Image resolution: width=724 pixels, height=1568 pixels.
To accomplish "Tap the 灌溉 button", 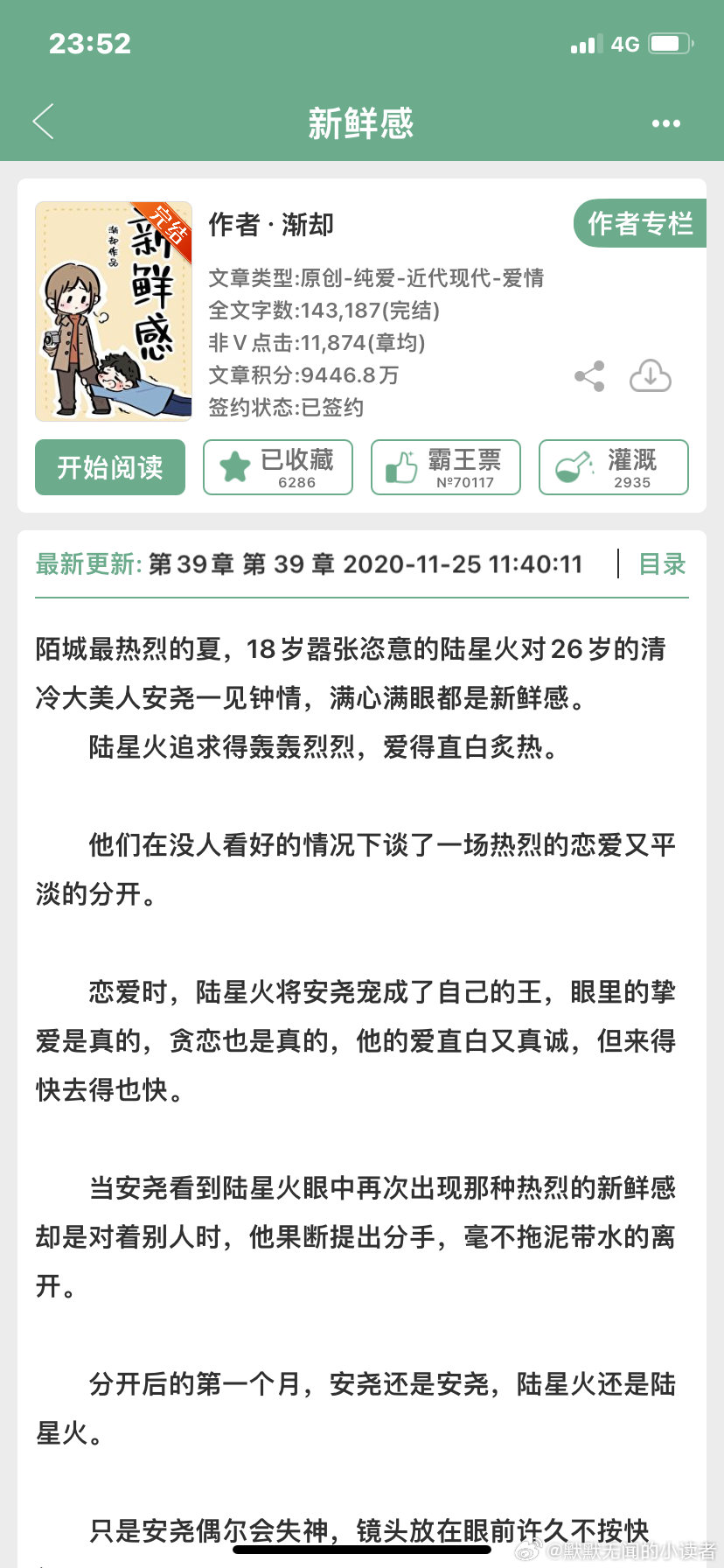I will point(614,467).
